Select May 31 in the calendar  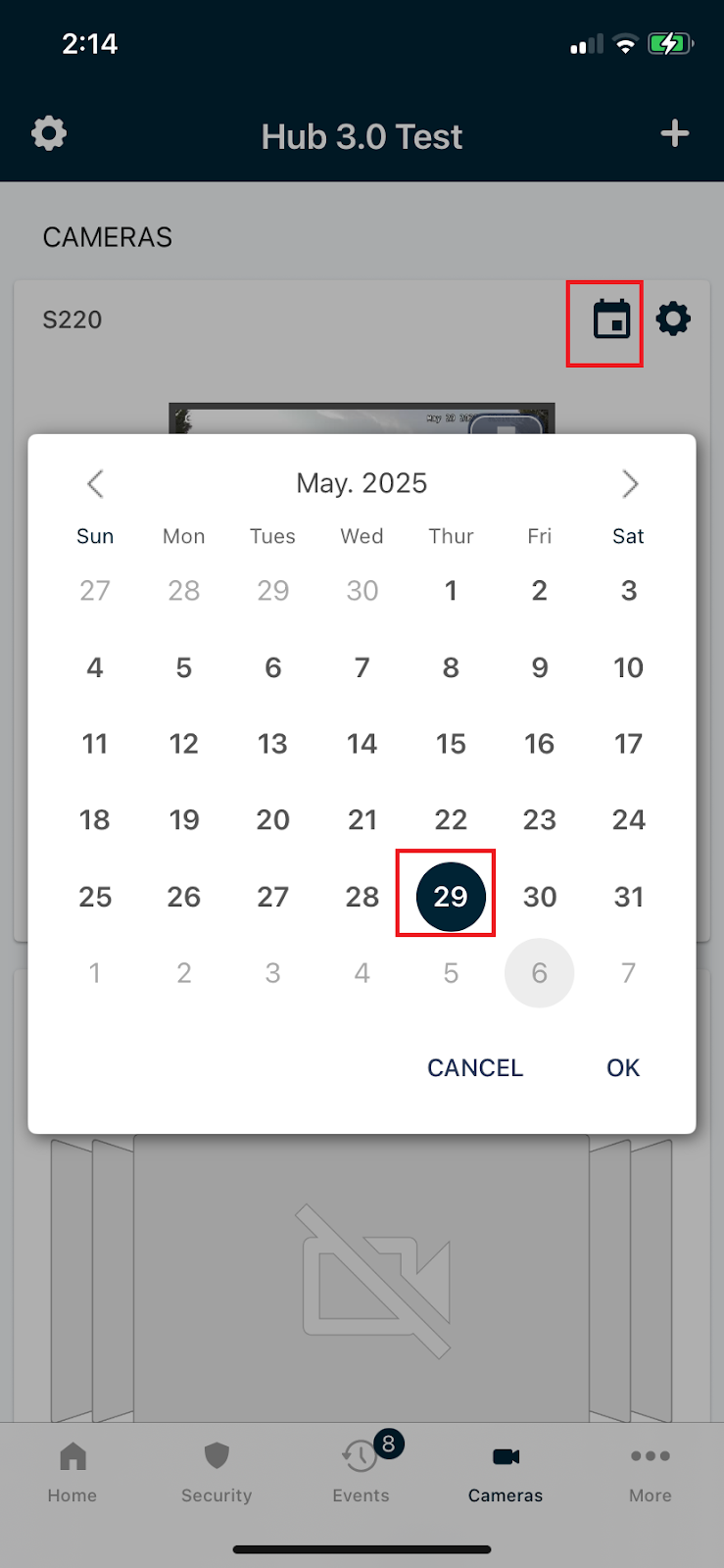coord(629,896)
